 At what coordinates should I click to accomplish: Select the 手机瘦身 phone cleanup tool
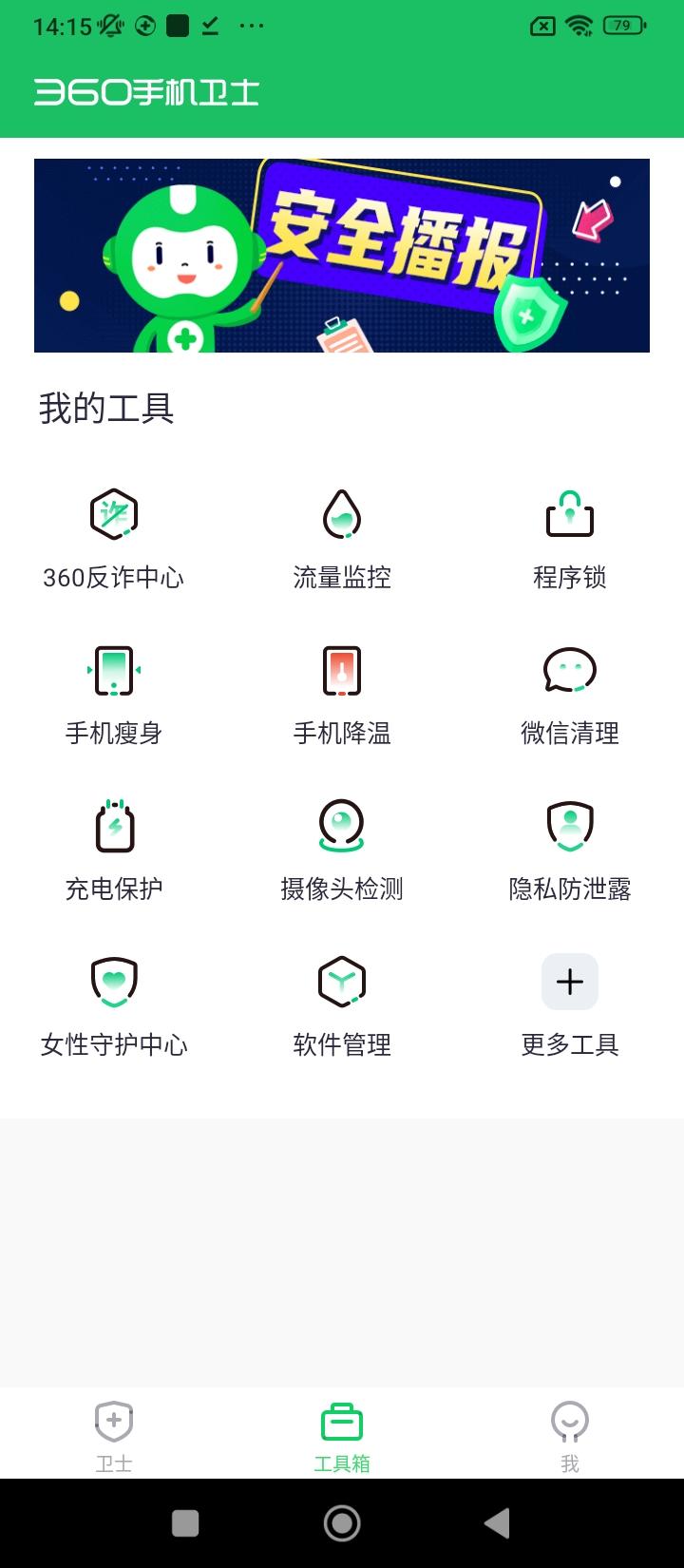pos(114,694)
